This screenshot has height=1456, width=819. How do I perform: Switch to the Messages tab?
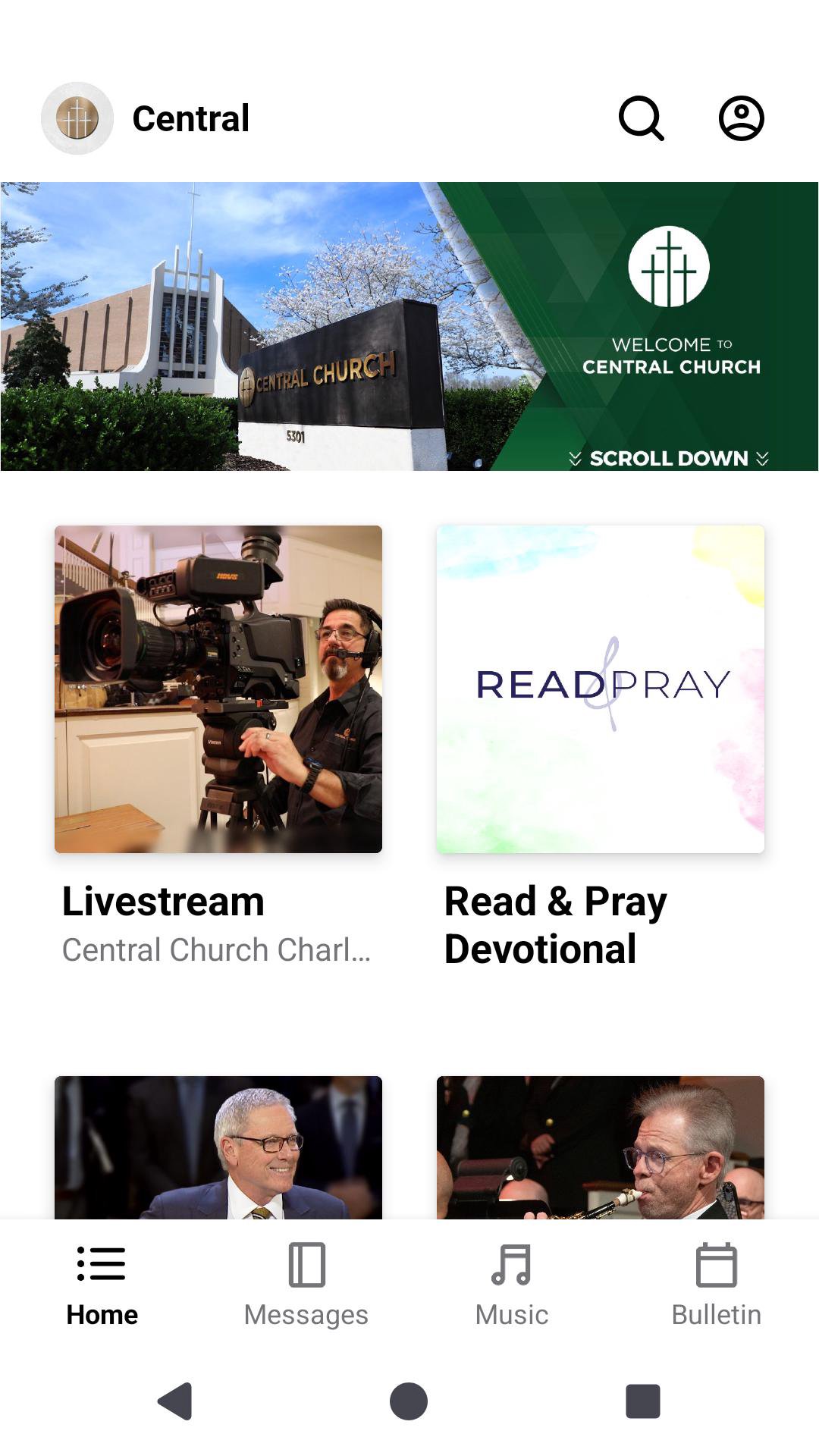pyautogui.click(x=306, y=1284)
